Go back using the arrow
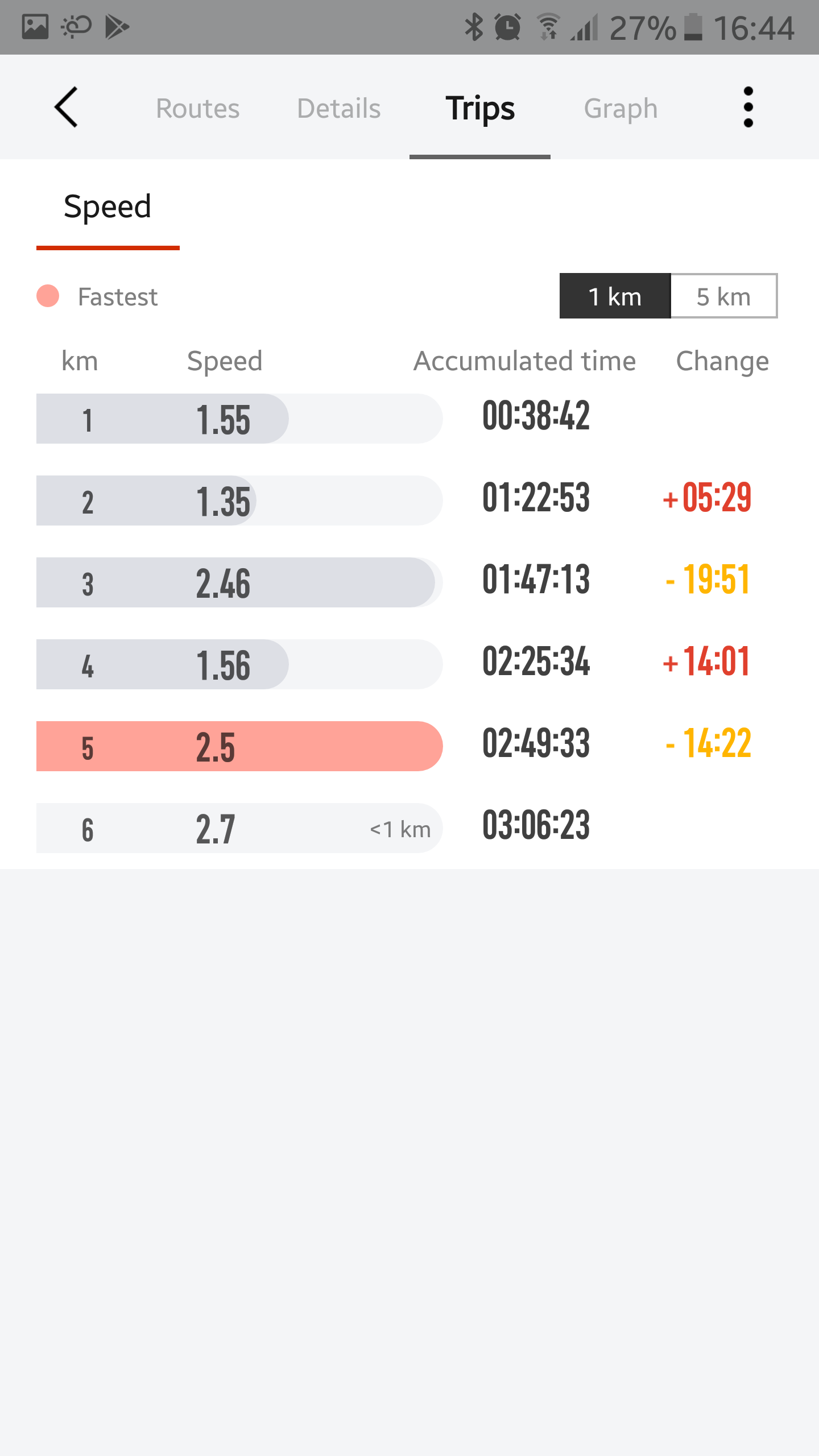Image resolution: width=819 pixels, height=1456 pixels. [x=66, y=107]
